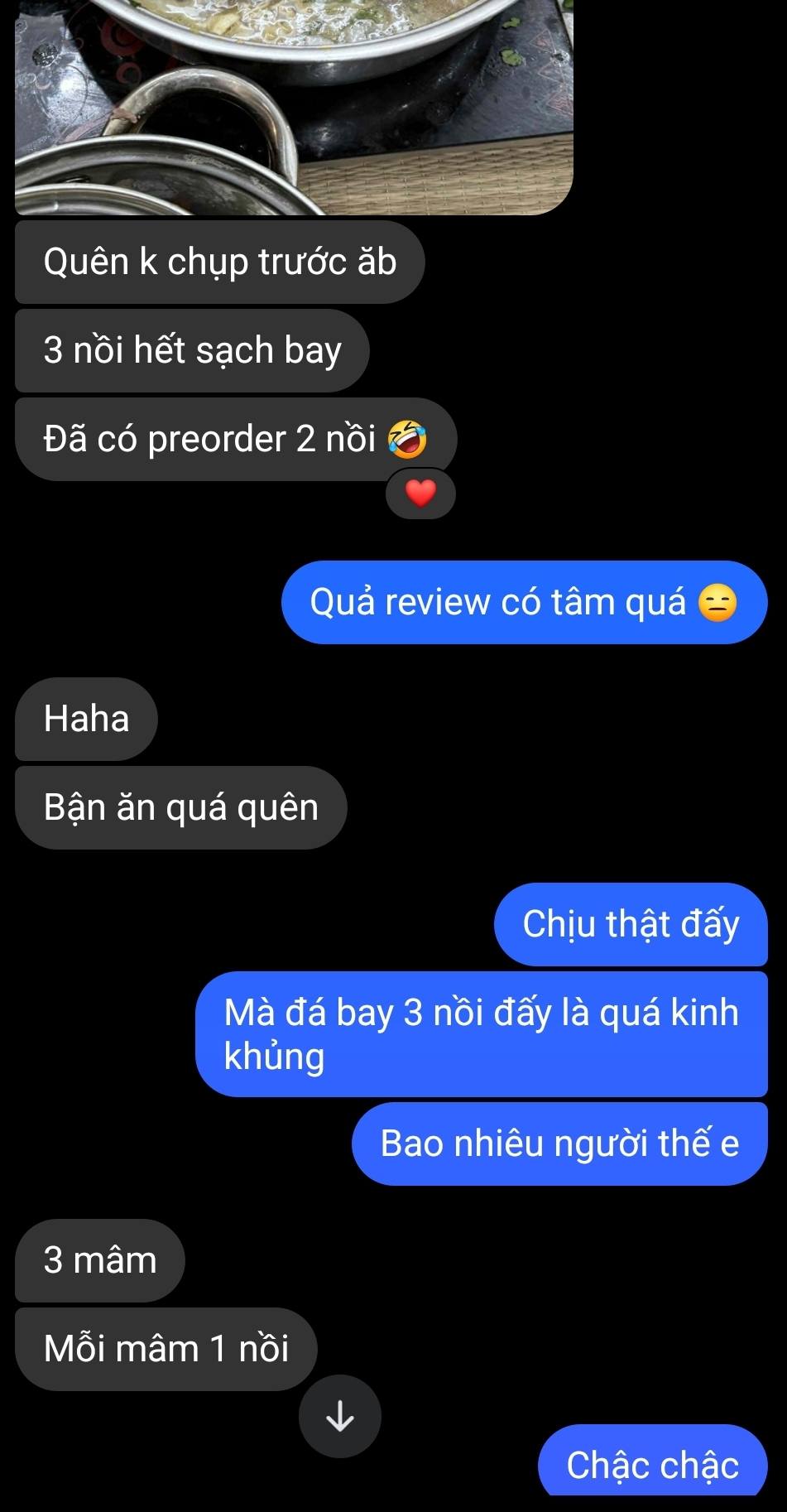Click the 'Chịu thật đấy' blue bubble
This screenshot has width=787, height=1512.
[631, 926]
